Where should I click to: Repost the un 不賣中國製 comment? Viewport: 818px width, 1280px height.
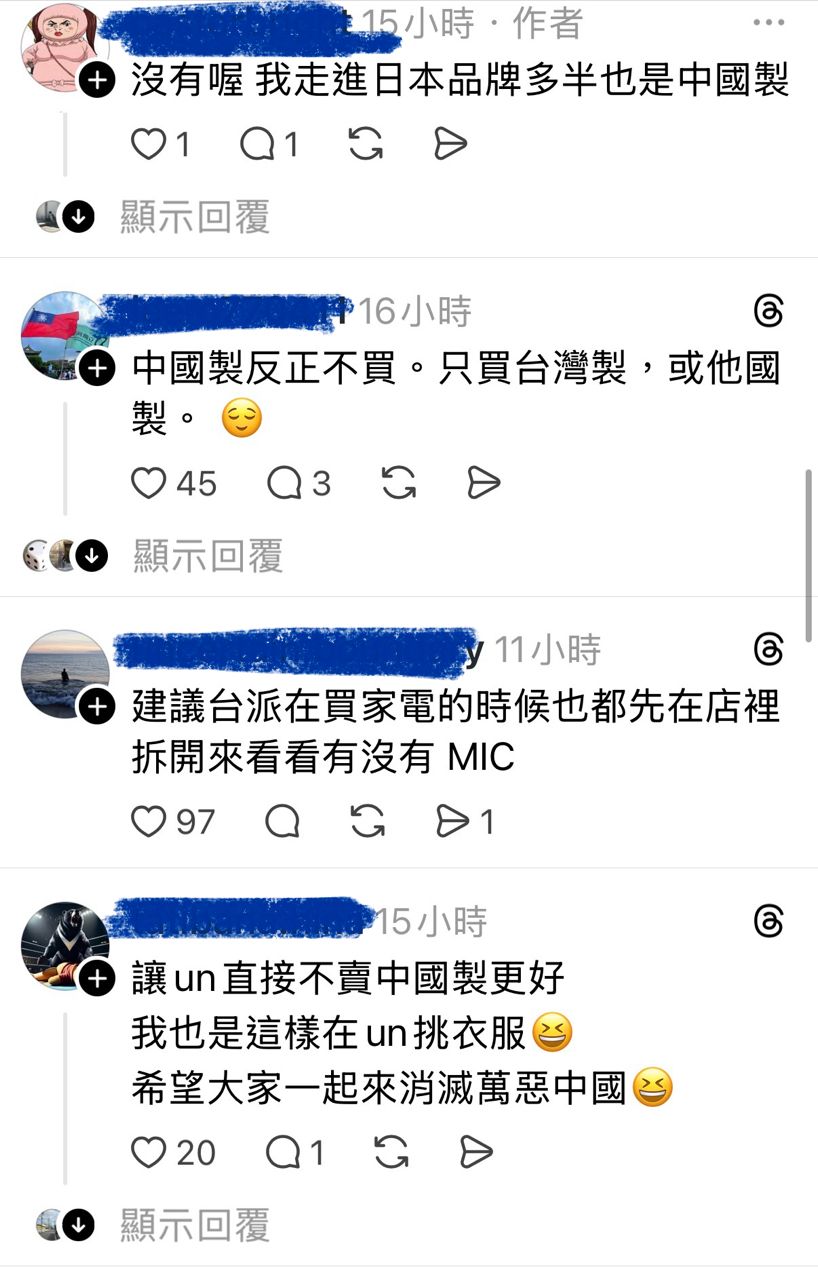tap(390, 1153)
